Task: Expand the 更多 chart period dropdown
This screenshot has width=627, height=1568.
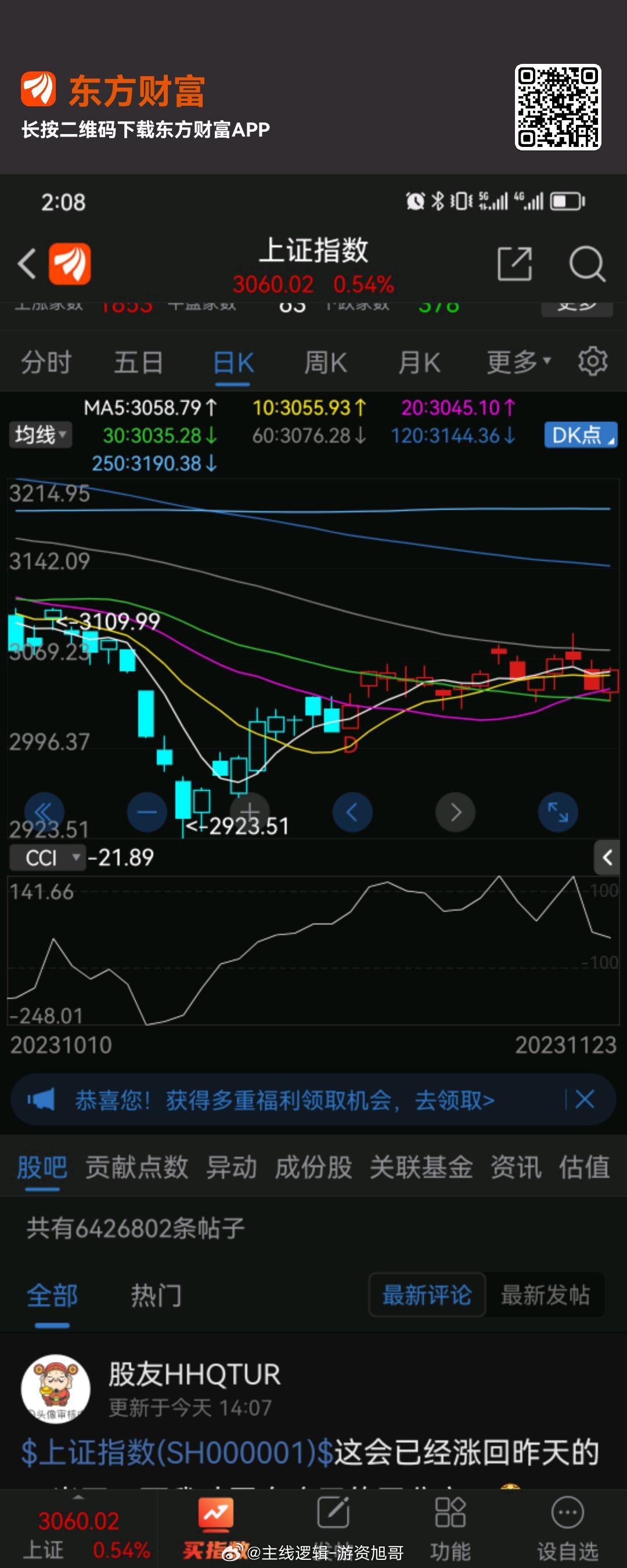Action: pyautogui.click(x=518, y=363)
